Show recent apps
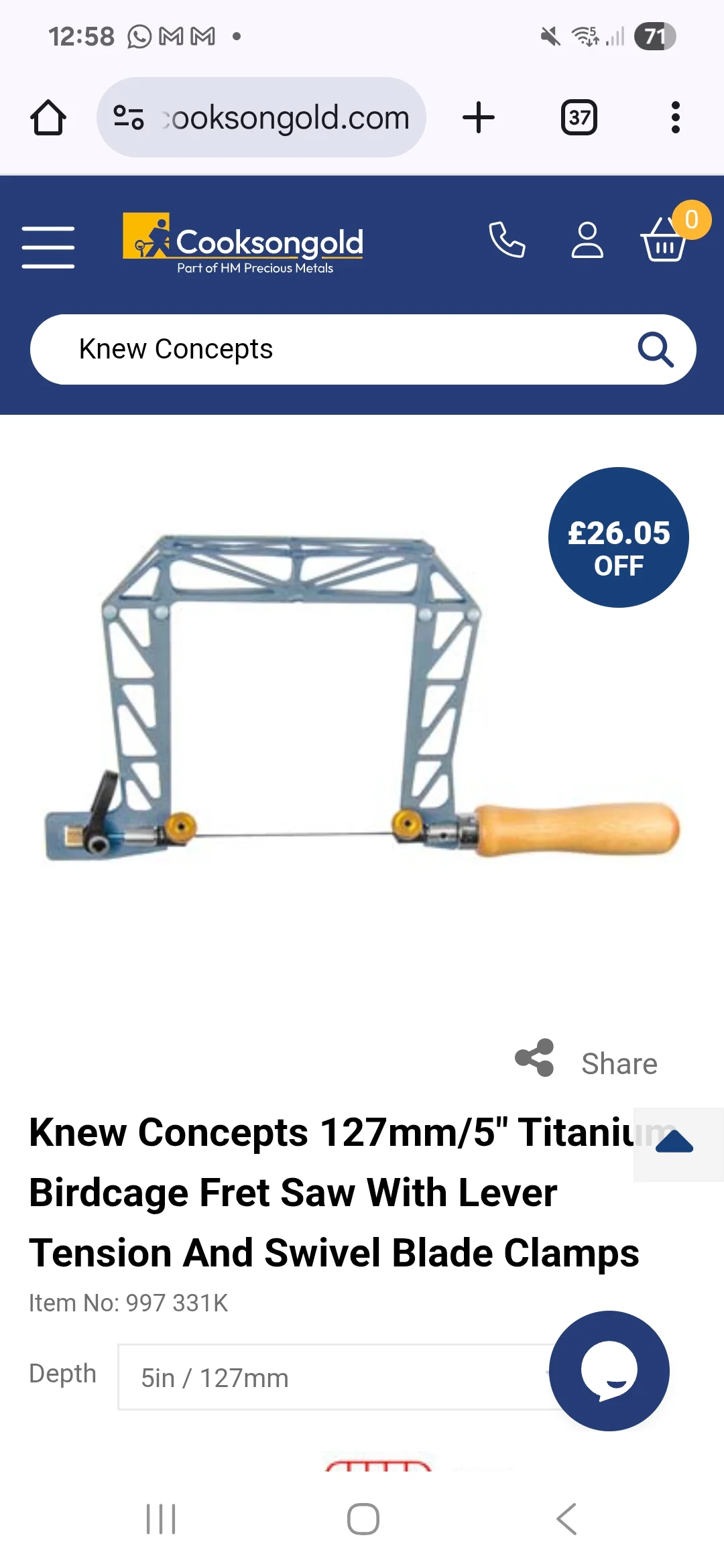Viewport: 724px width, 1568px height. 161,1518
